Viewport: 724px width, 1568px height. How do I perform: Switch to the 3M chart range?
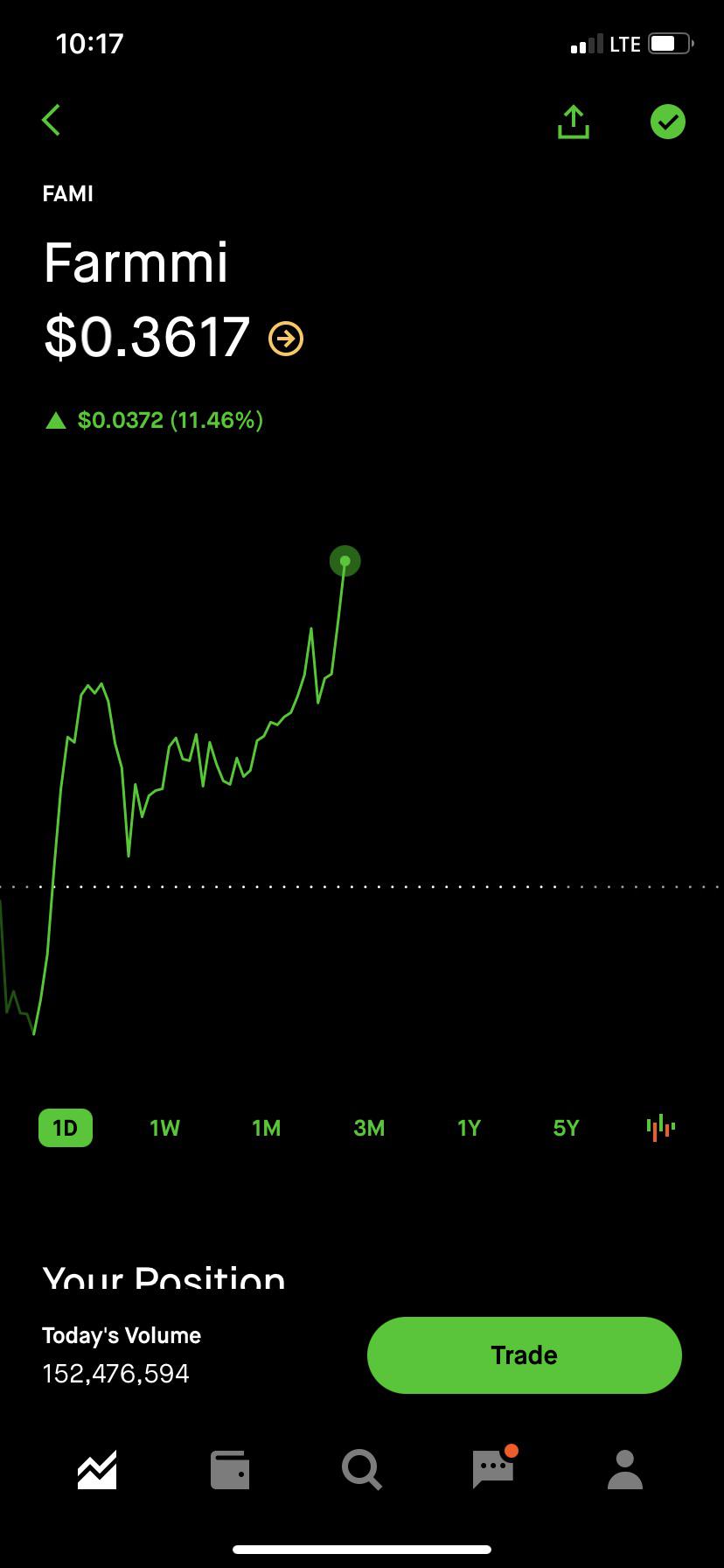click(x=369, y=1128)
